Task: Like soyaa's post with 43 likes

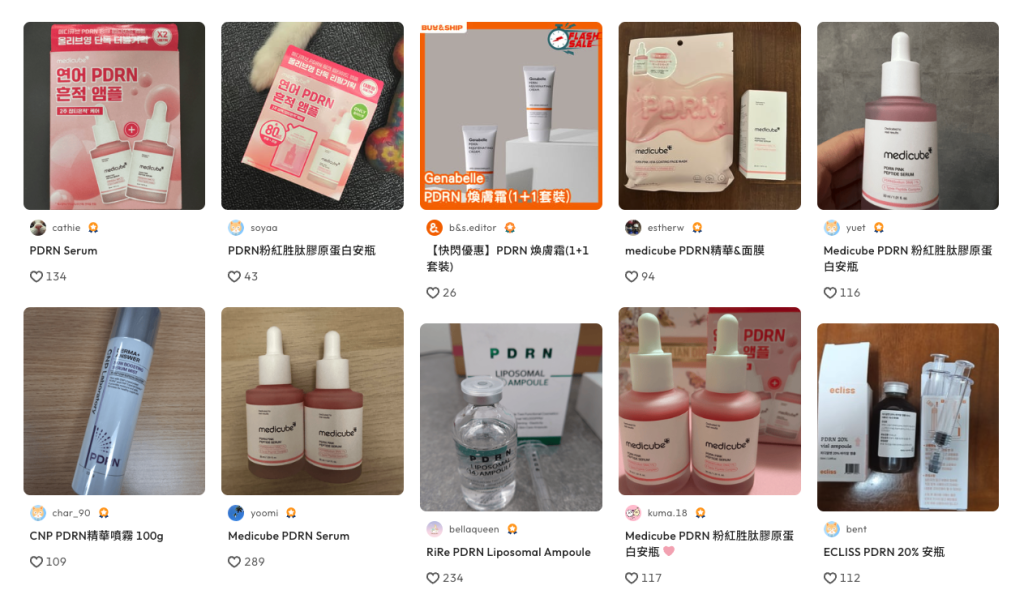Action: tap(235, 276)
